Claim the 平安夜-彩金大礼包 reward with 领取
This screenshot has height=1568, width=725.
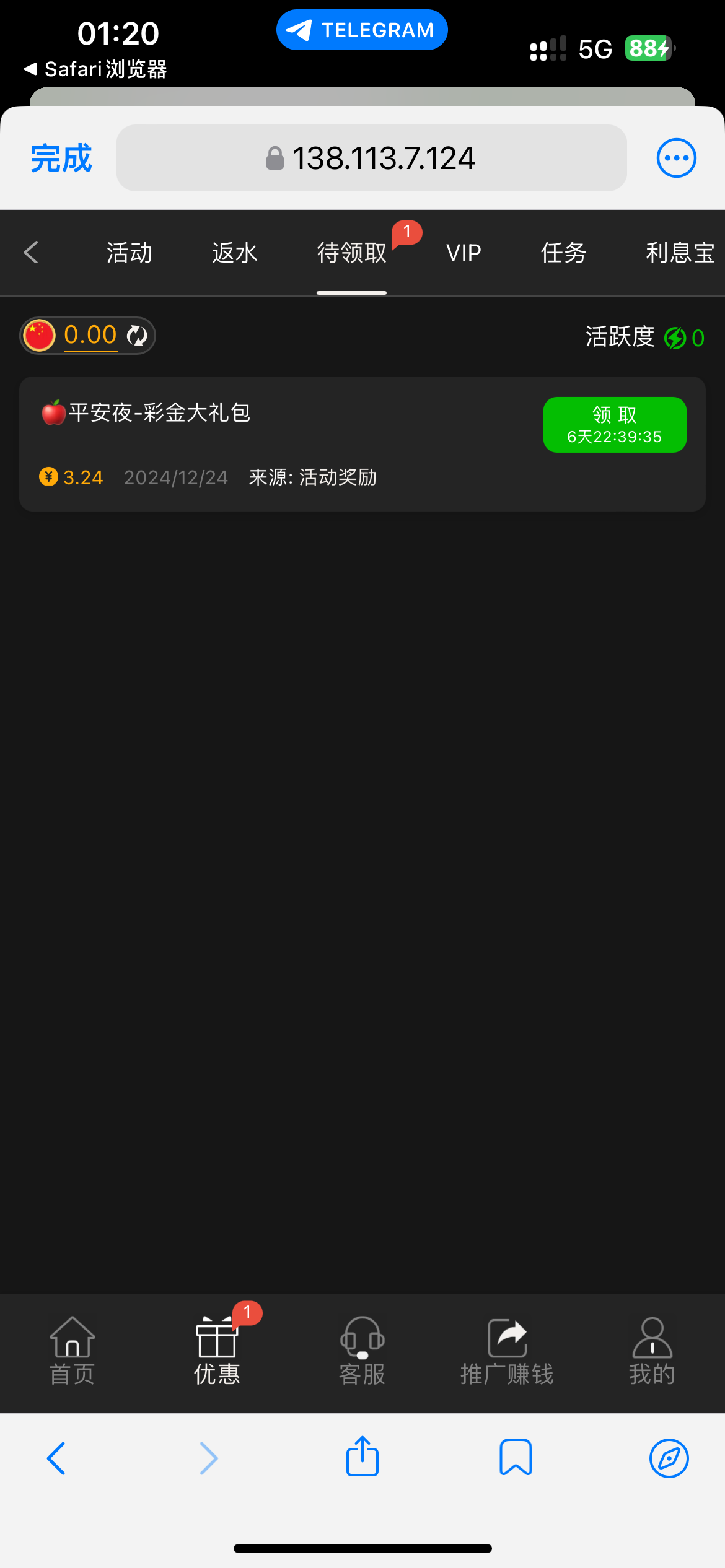coord(614,425)
